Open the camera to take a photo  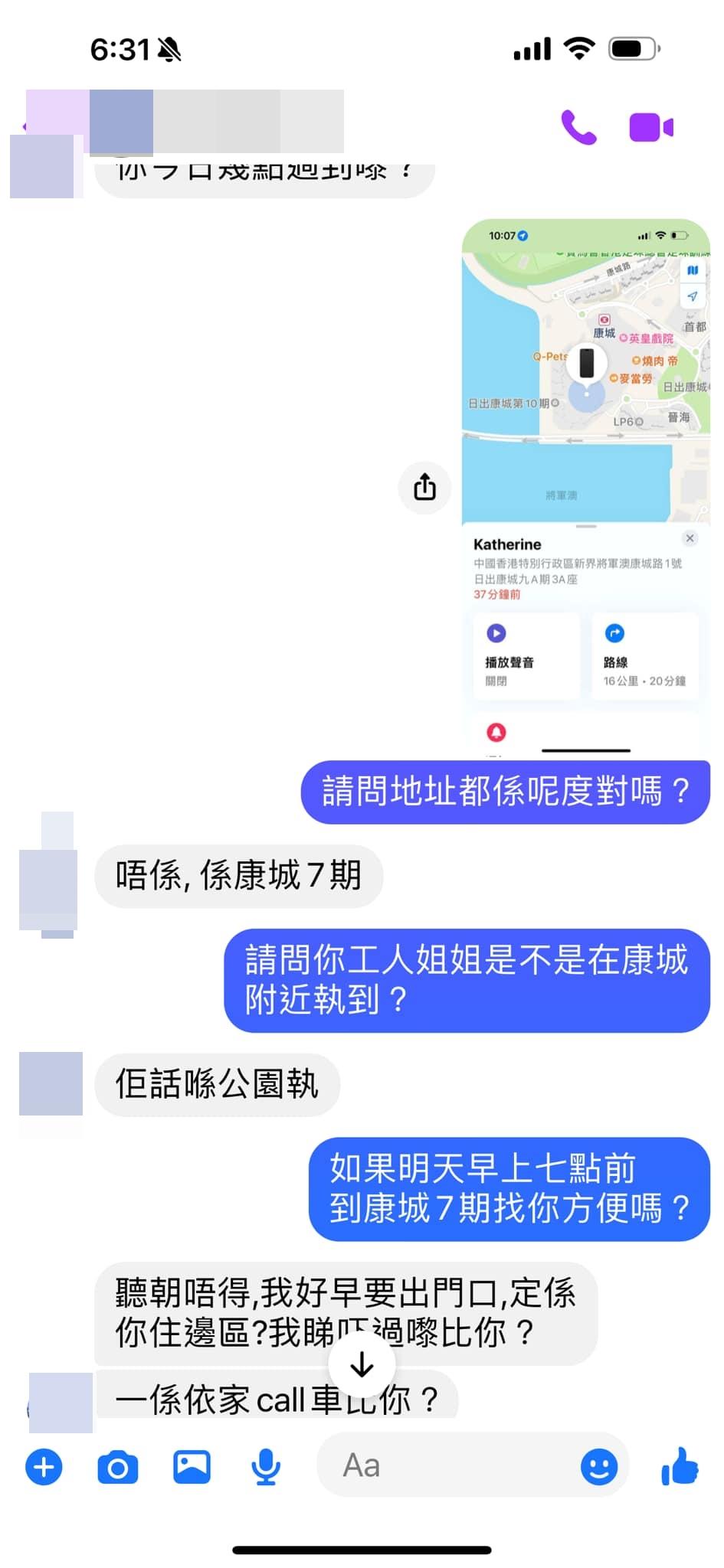tap(117, 1465)
